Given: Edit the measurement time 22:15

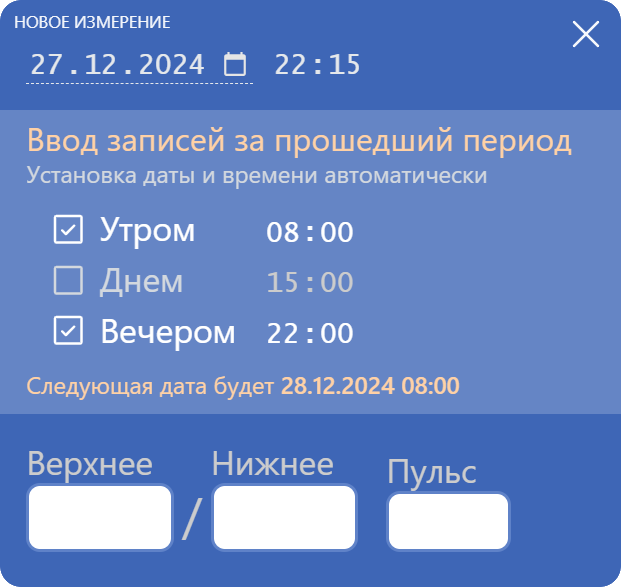Looking at the screenshot, I should coord(317,65).
